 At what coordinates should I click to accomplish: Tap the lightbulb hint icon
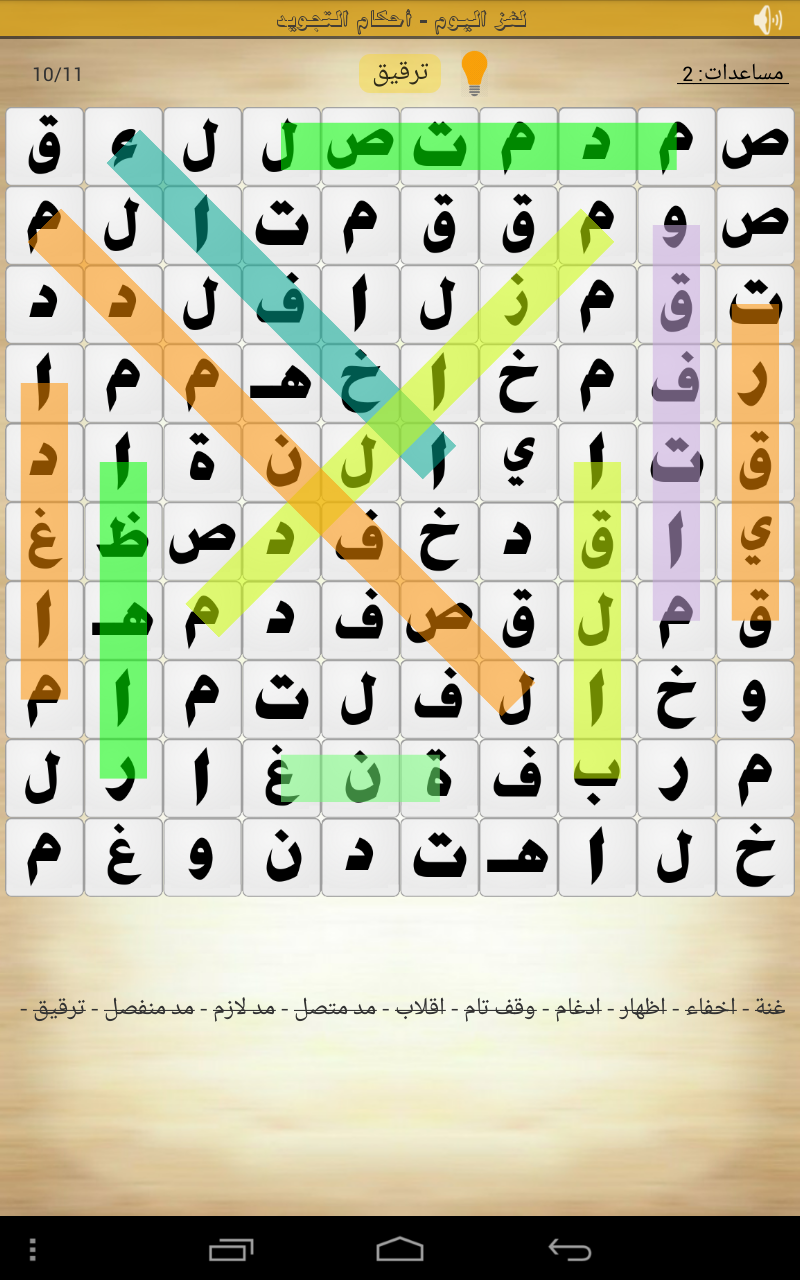tap(474, 73)
